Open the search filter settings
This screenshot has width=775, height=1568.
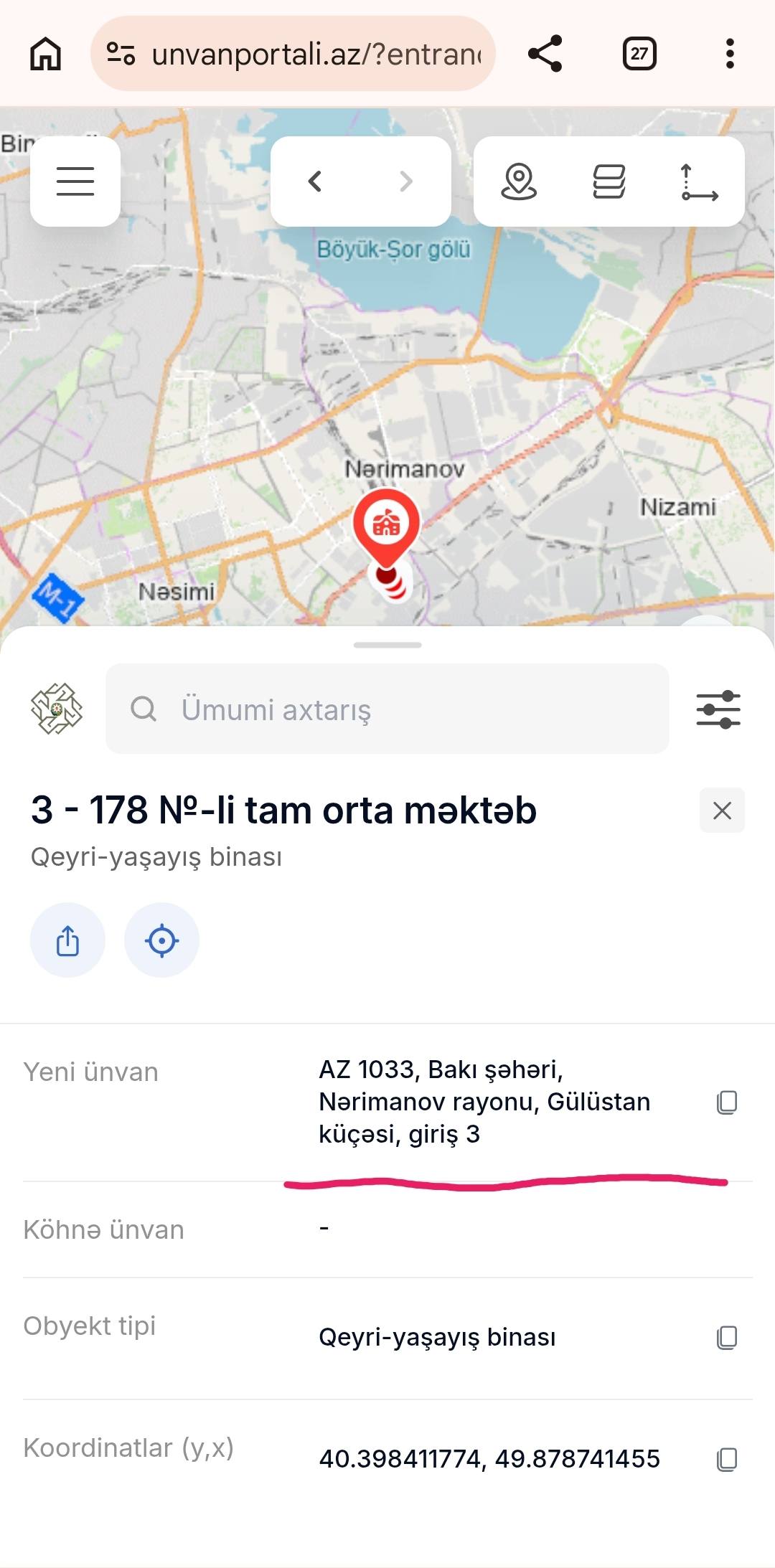[x=718, y=709]
